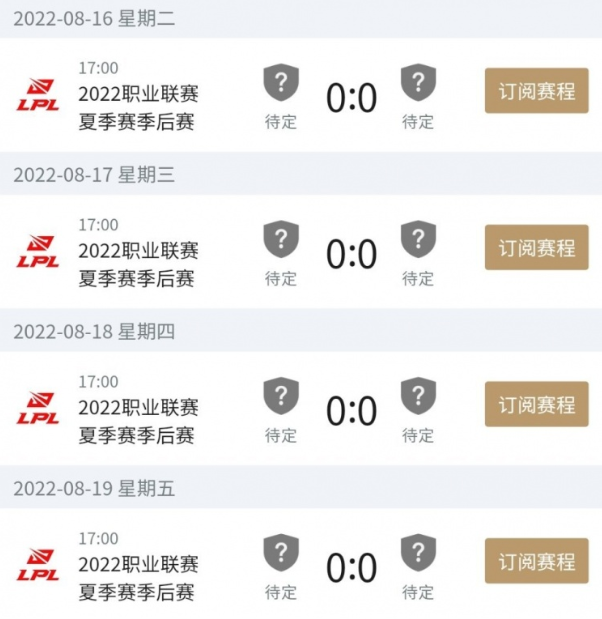The width and height of the screenshot is (602, 619).
Task: Subscribe to the 2022-08-17 match schedule
Action: point(536,247)
